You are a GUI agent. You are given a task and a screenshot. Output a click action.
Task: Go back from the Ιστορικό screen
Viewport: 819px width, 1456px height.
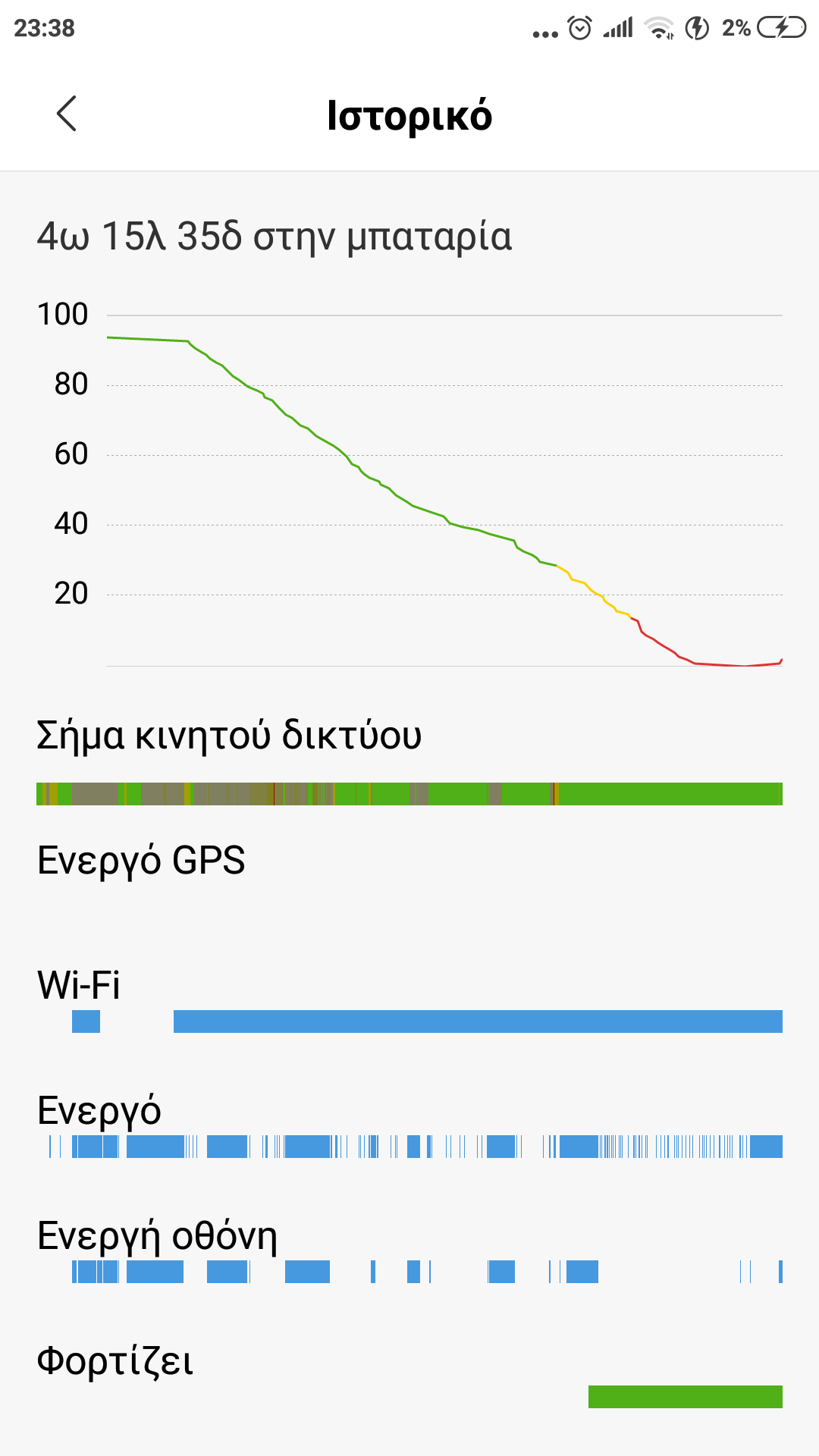67,114
